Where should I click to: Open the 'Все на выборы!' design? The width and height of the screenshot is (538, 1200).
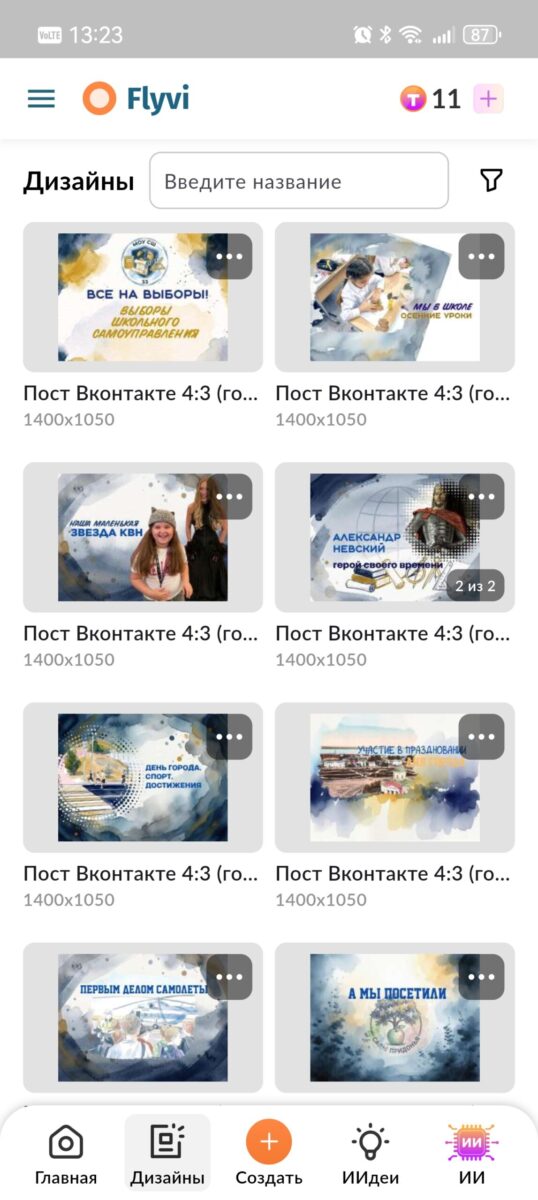(x=143, y=297)
